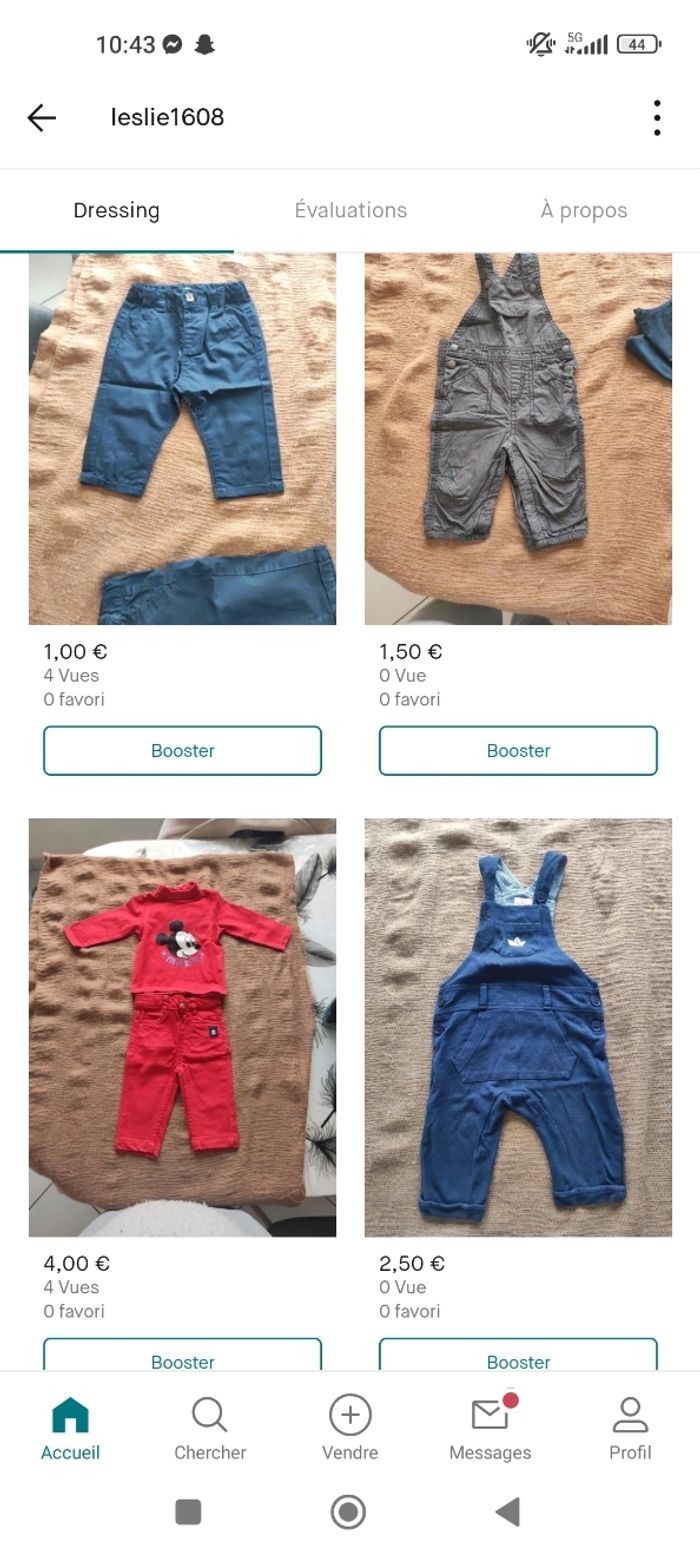This screenshot has height=1556, width=700.
Task: Open the Chercher search tab
Action: [210, 1429]
